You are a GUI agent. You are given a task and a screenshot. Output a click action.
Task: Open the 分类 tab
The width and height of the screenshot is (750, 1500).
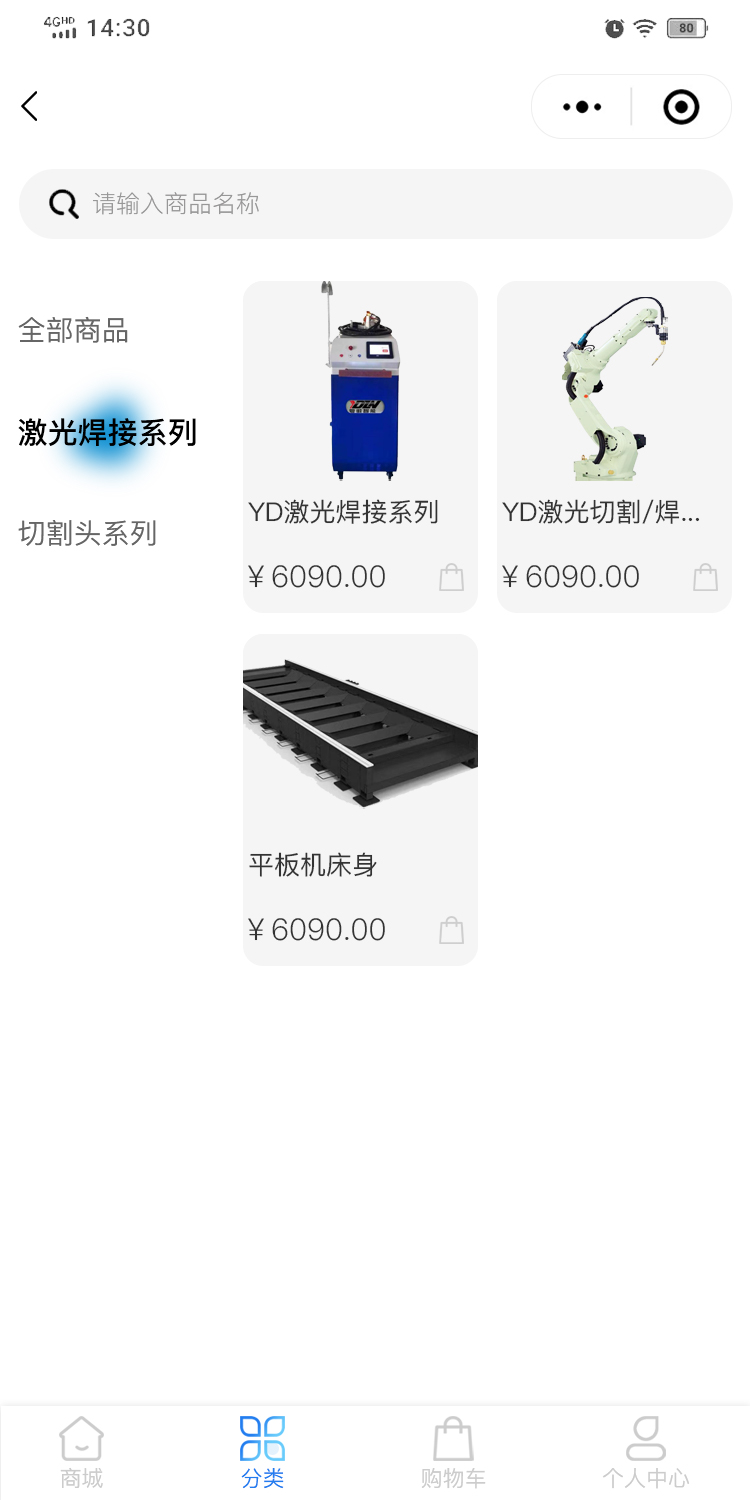click(x=263, y=1452)
